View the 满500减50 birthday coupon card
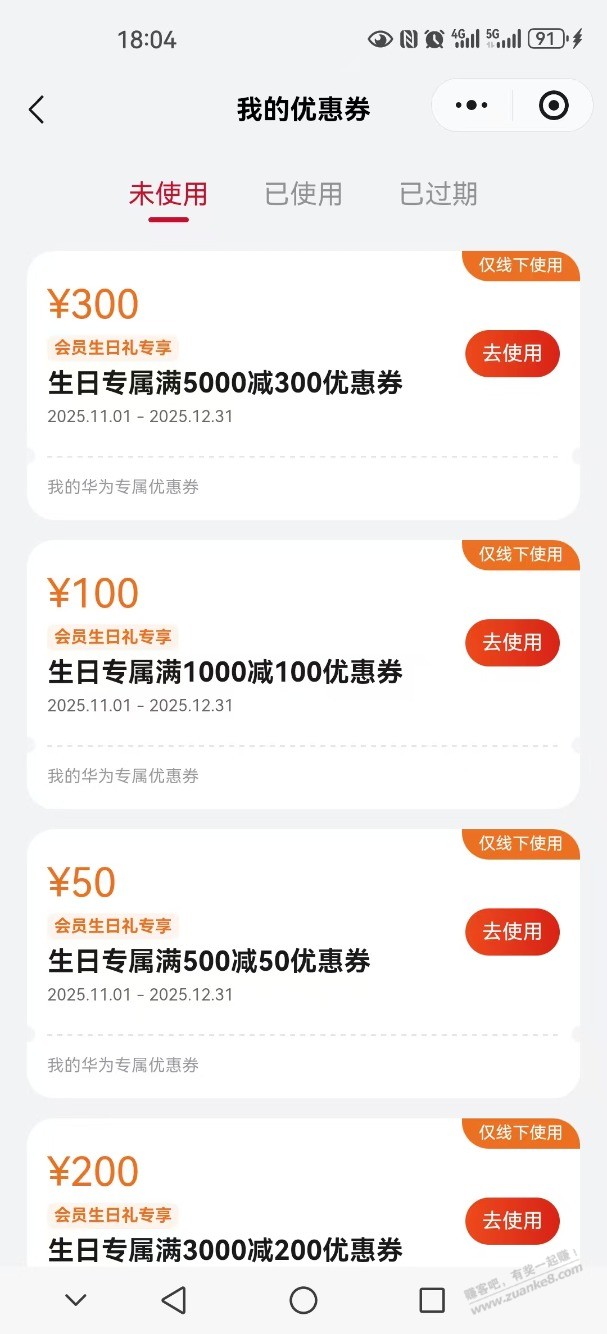The height and width of the screenshot is (1334, 607). point(209,961)
